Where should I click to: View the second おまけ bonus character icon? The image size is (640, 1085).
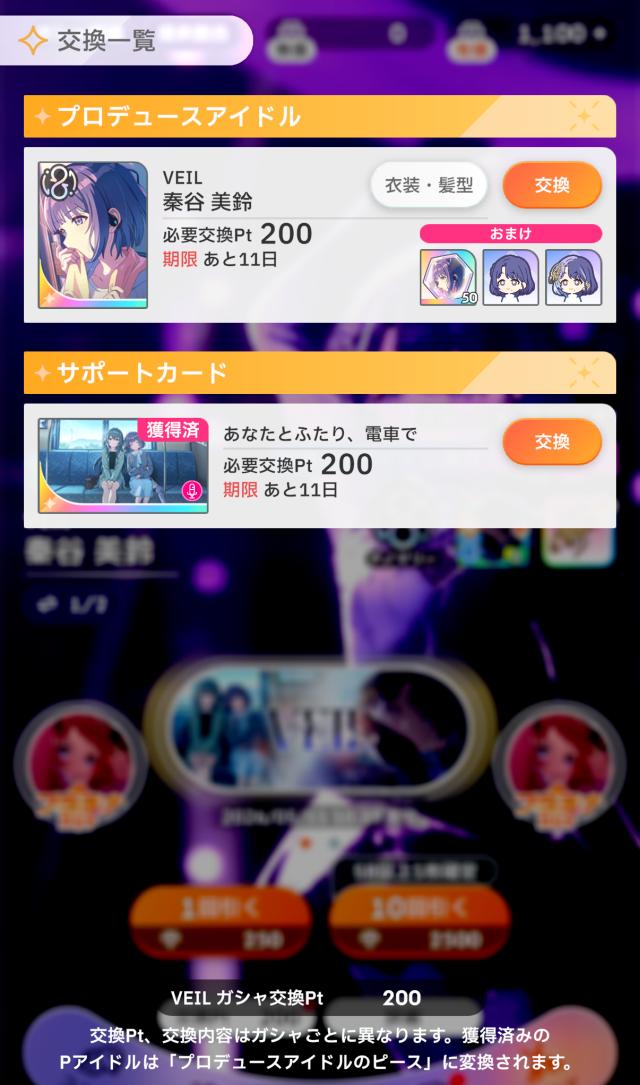pos(511,277)
